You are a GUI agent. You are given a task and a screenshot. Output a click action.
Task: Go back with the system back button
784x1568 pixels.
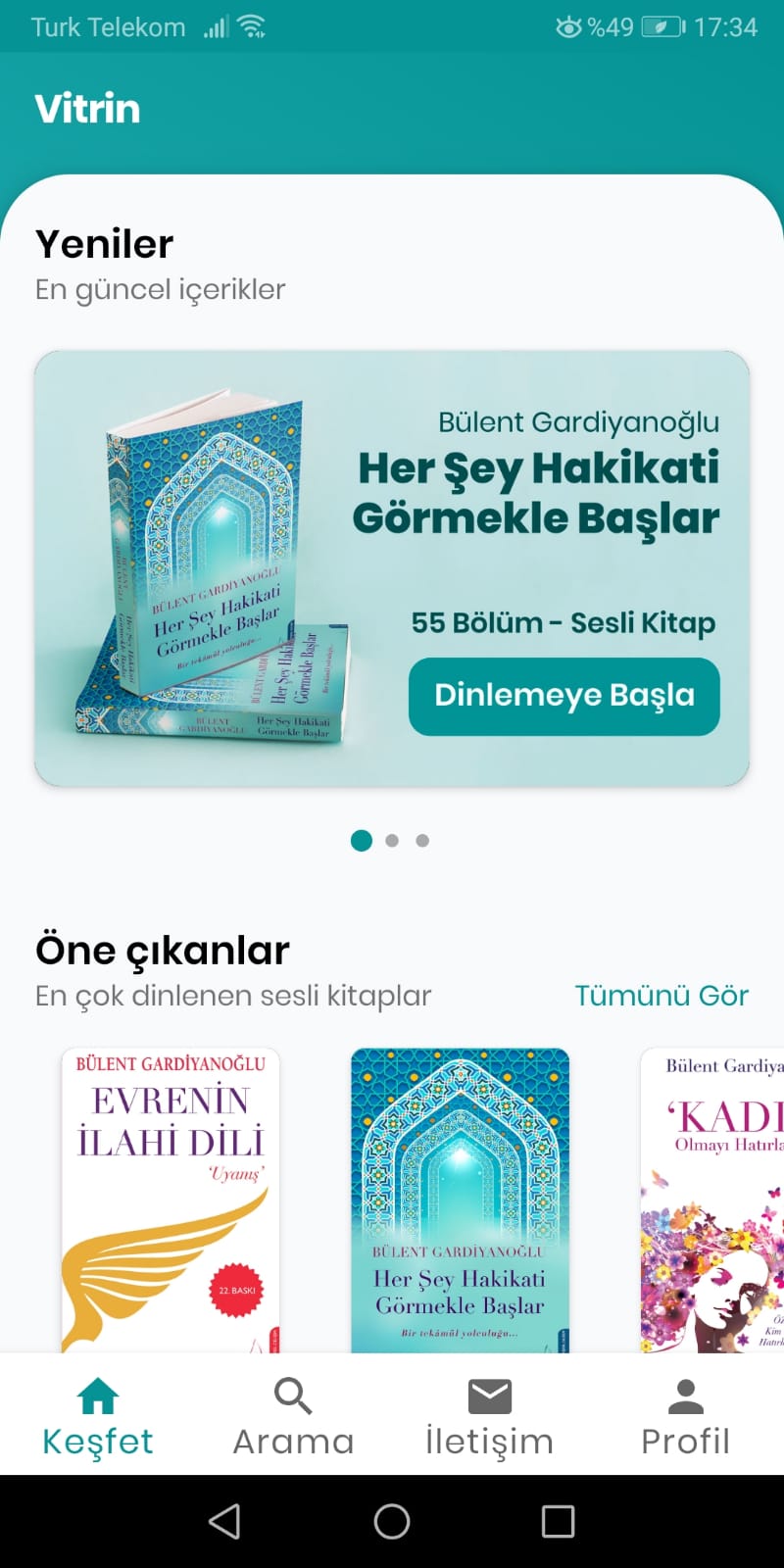pos(224,1521)
